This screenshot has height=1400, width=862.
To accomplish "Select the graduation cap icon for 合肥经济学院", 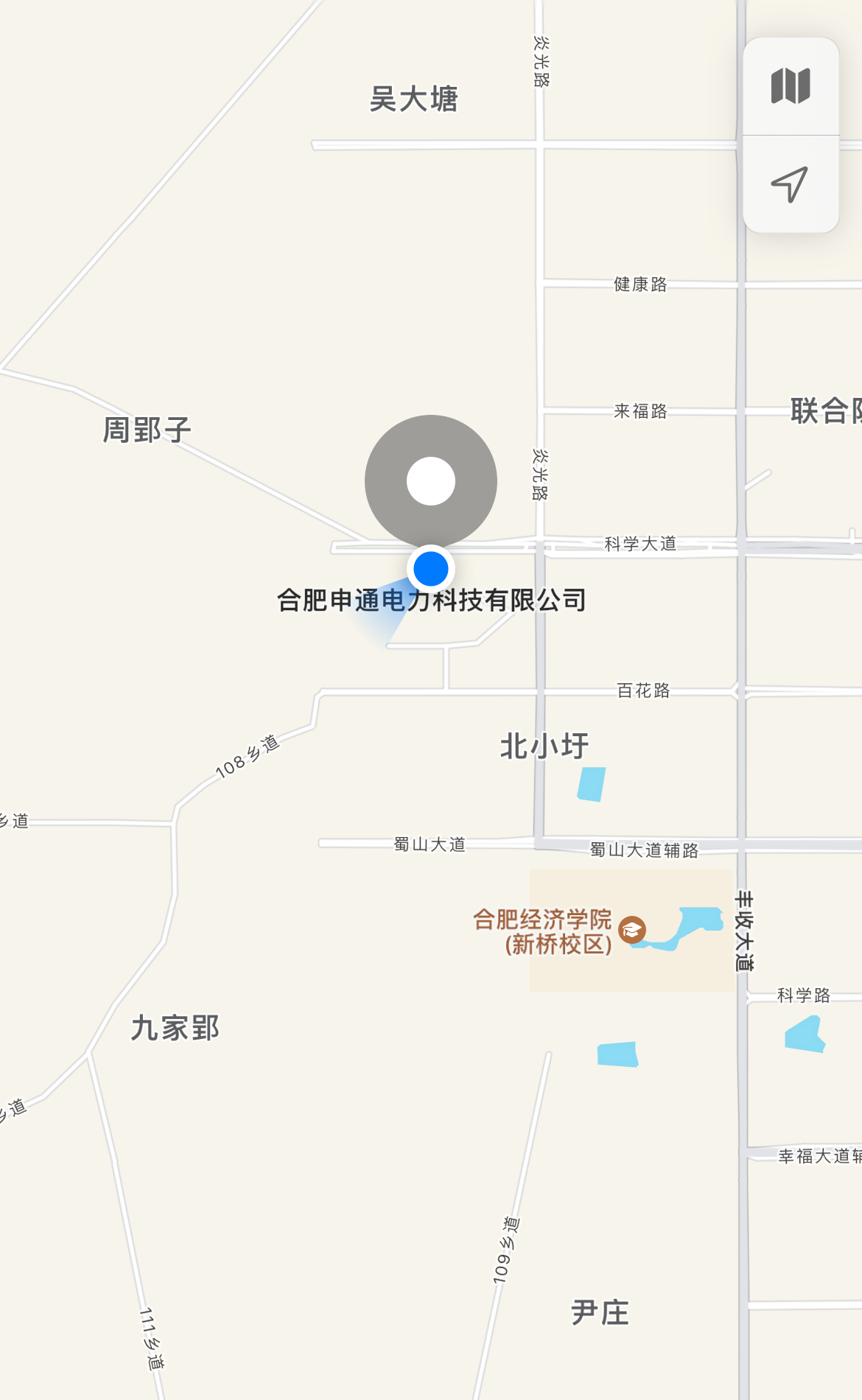I will point(632,930).
